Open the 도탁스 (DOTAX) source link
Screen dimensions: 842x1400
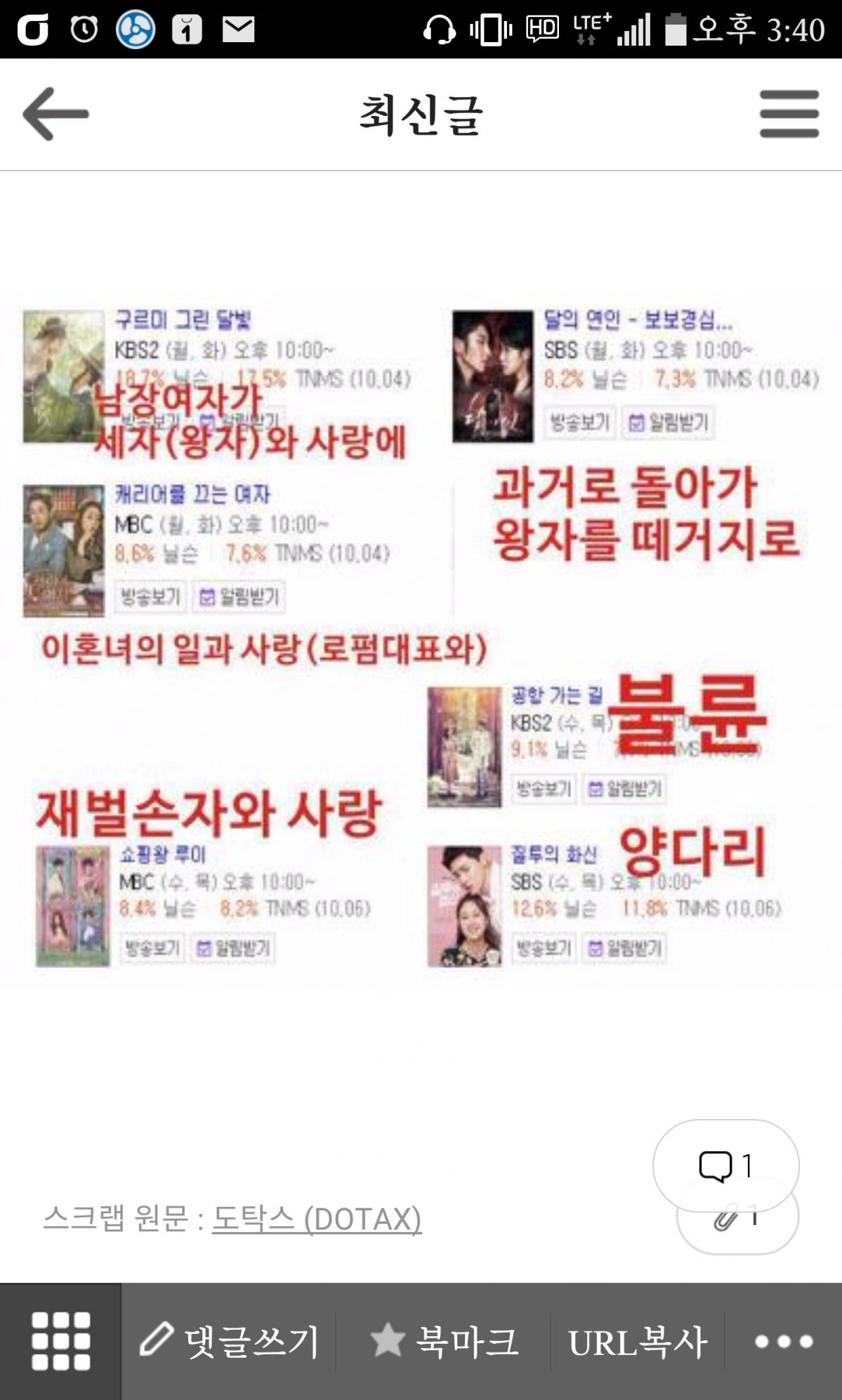point(316,1219)
